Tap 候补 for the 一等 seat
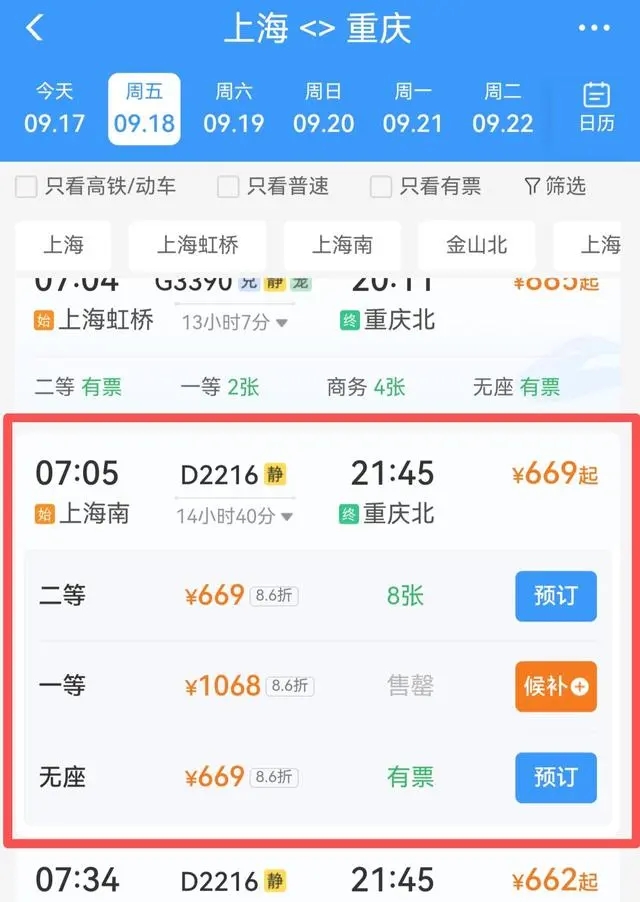The image size is (640, 902). pos(555,686)
